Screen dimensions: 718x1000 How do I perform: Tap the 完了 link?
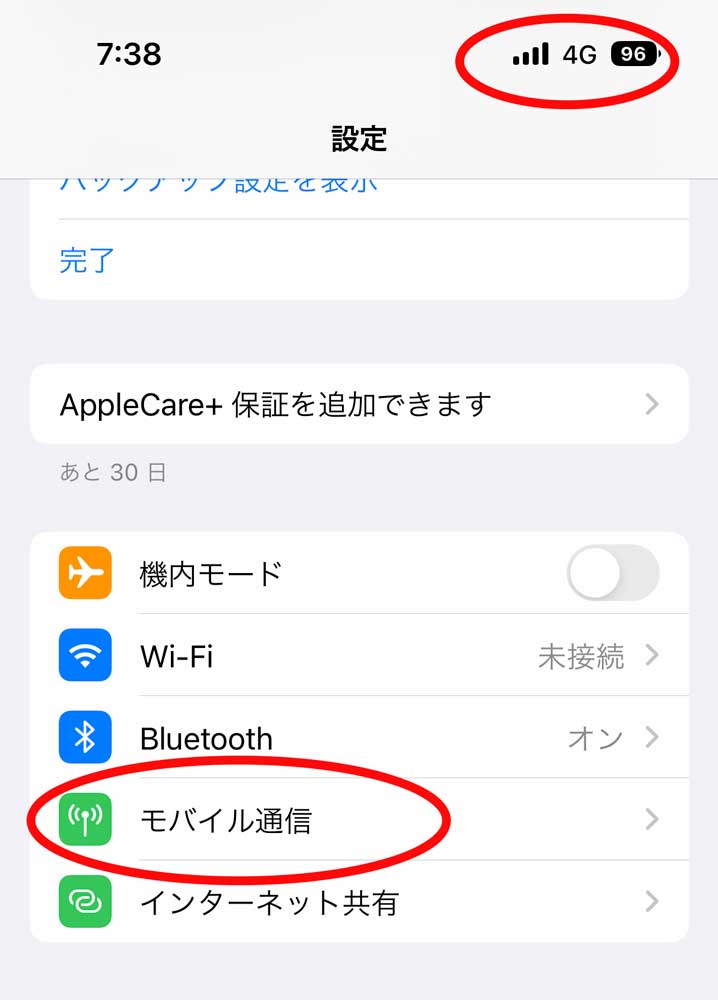(88, 260)
